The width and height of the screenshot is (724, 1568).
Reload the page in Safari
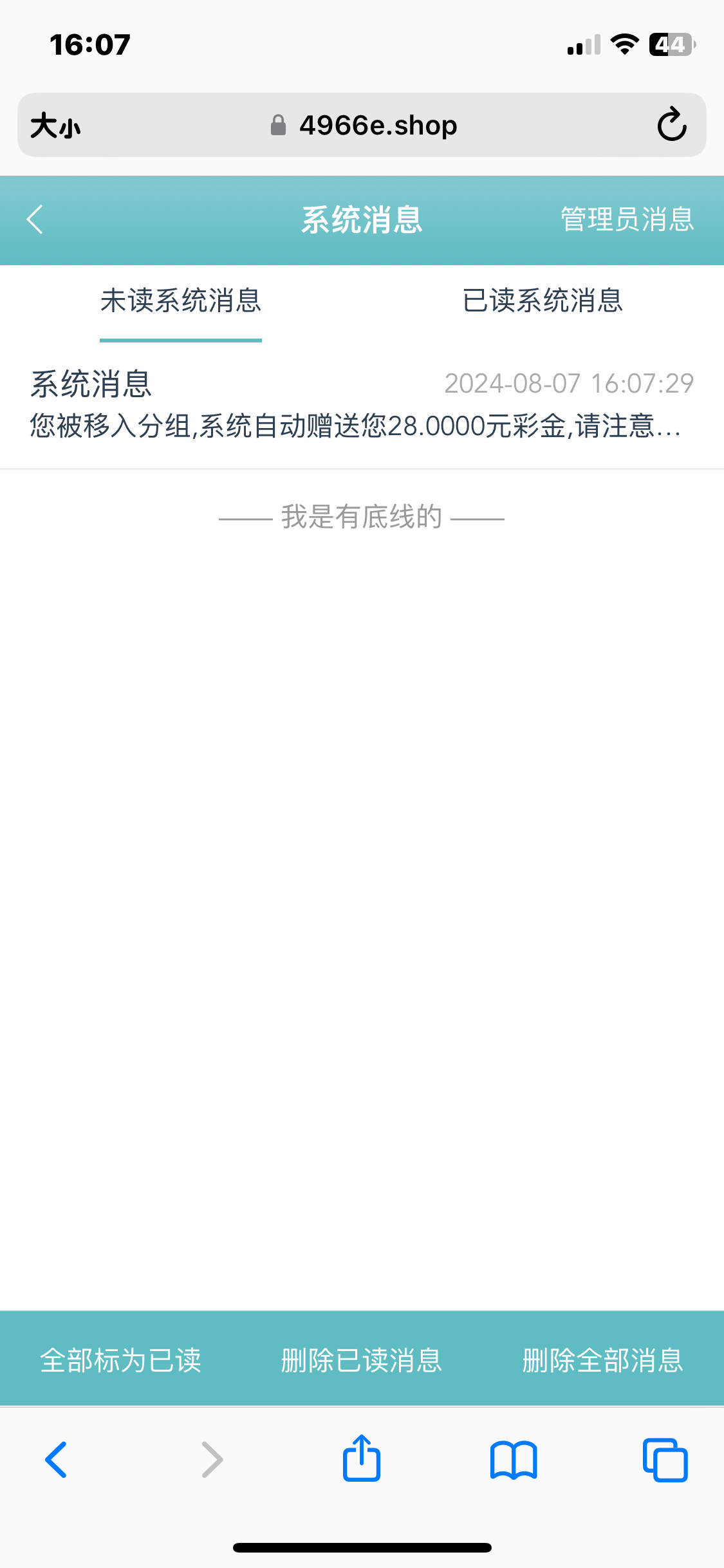672,125
